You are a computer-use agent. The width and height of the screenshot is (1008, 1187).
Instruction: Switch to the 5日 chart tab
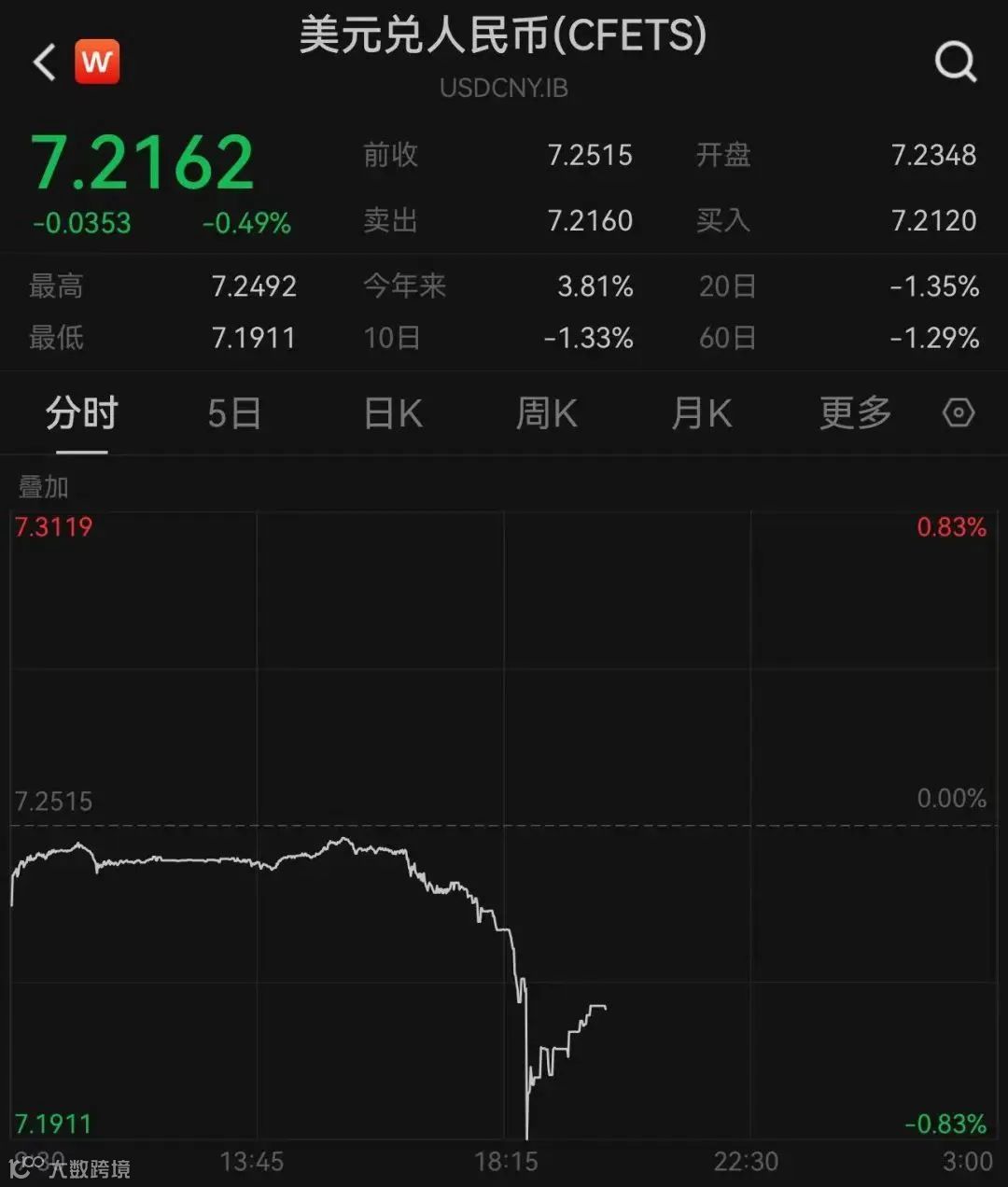(233, 412)
